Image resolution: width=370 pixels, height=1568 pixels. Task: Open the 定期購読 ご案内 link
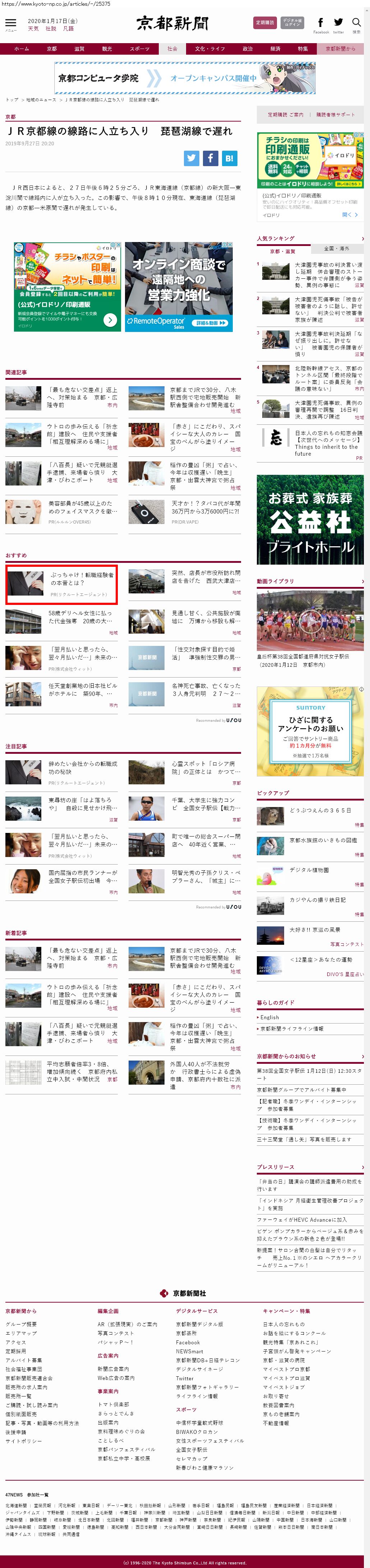(x=286, y=114)
